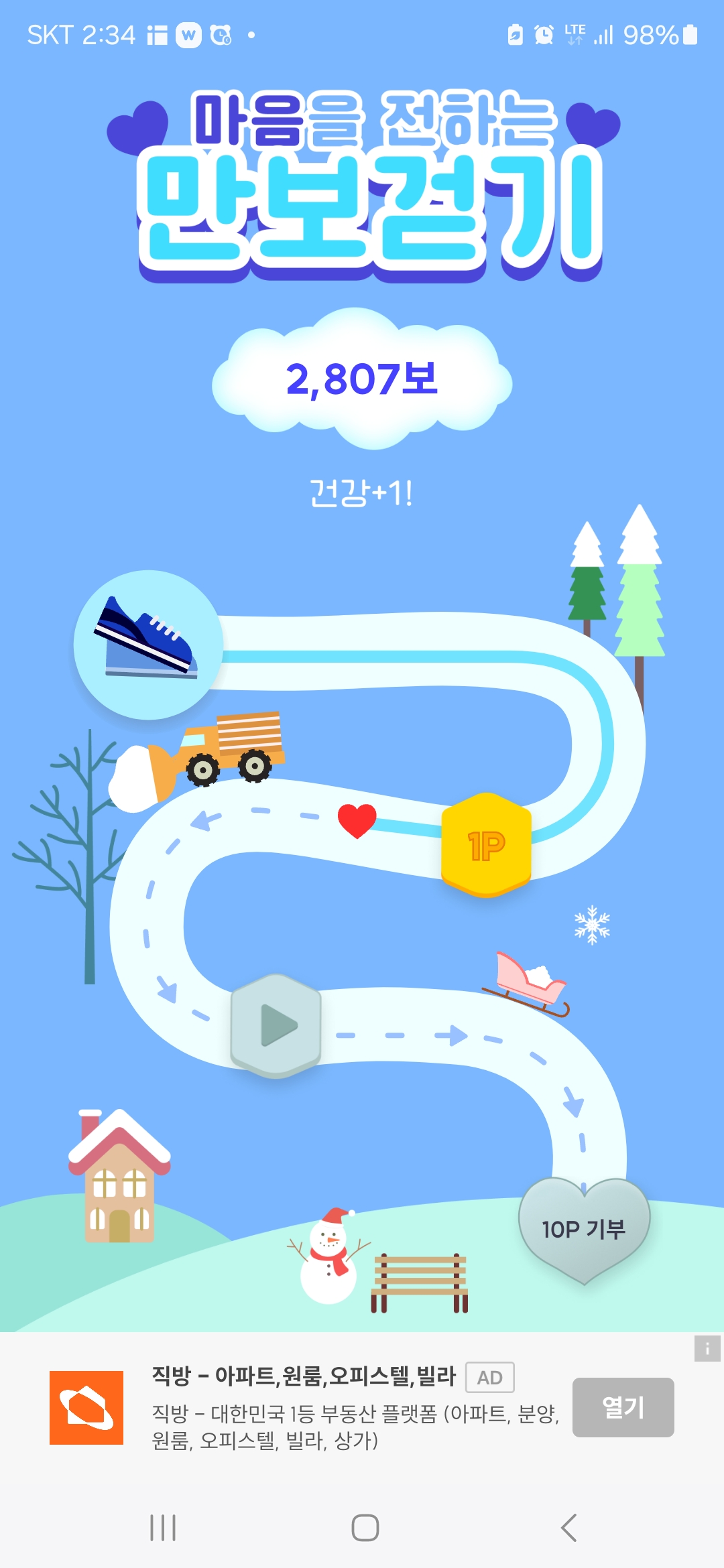Go back with the system back button
The width and height of the screenshot is (724, 1568).
[568, 1528]
